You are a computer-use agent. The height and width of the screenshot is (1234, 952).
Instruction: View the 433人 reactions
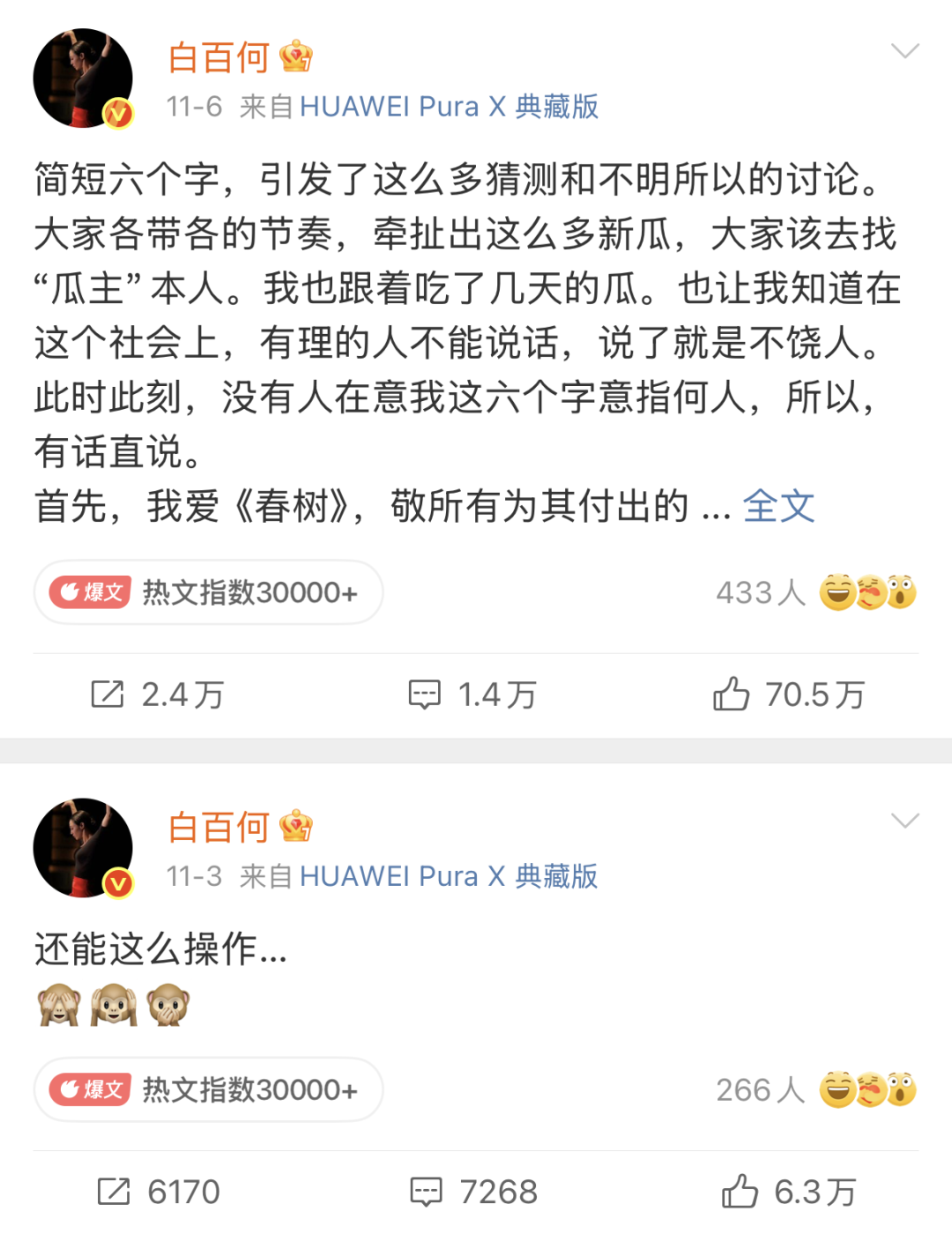click(815, 592)
